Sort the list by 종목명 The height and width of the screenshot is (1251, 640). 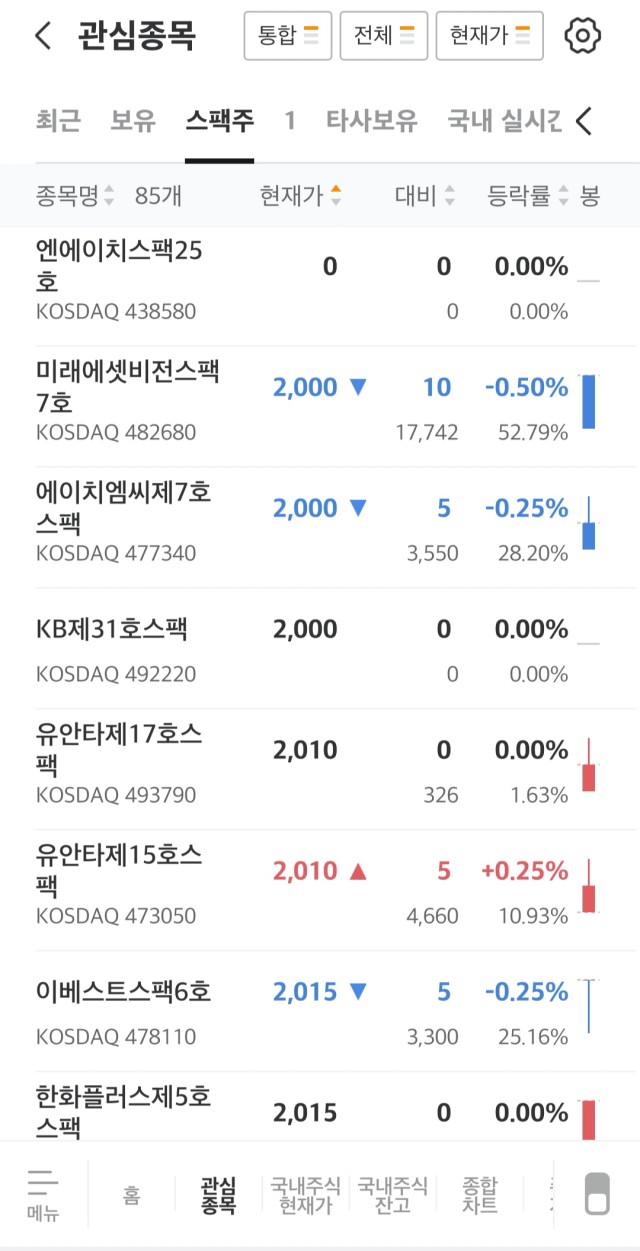[75, 196]
